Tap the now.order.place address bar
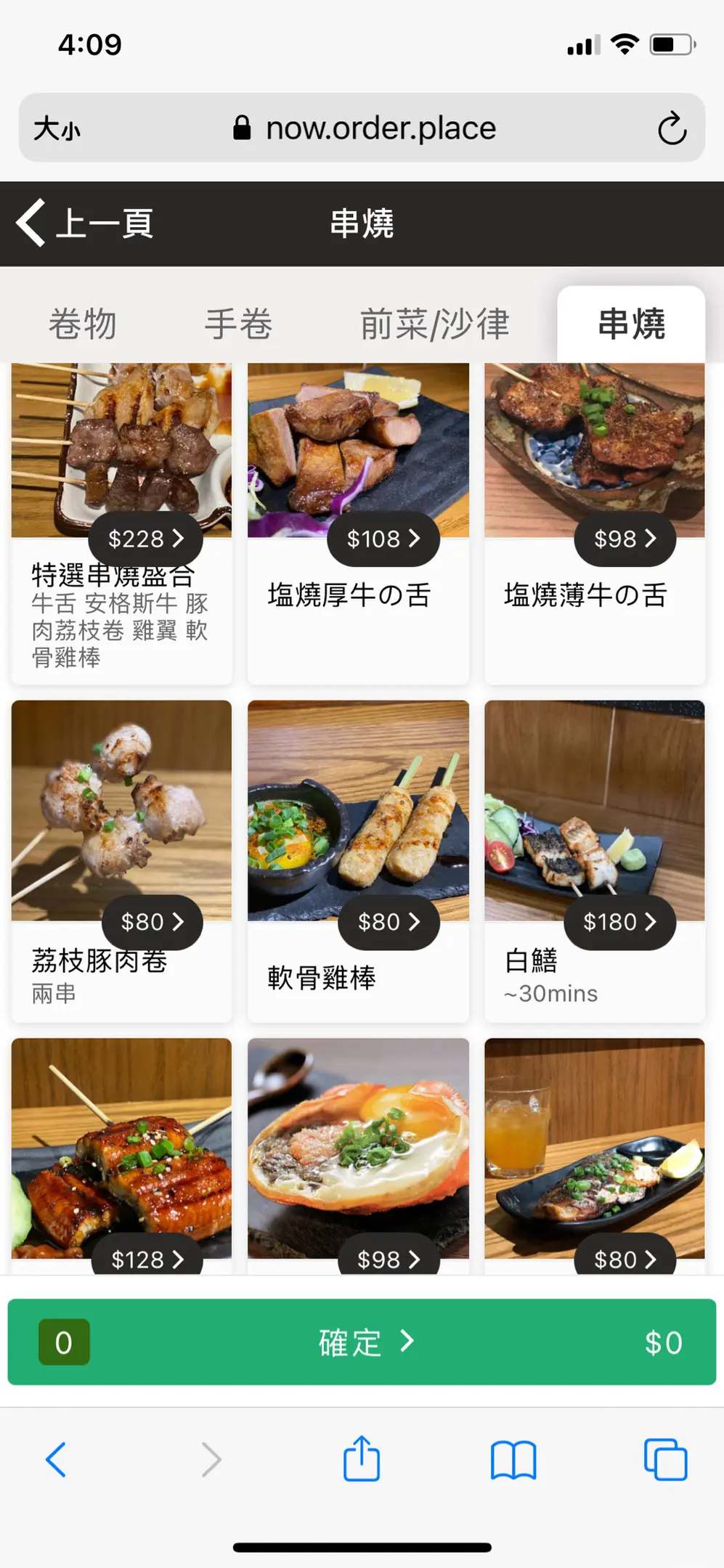This screenshot has height=1568, width=724. point(363,128)
